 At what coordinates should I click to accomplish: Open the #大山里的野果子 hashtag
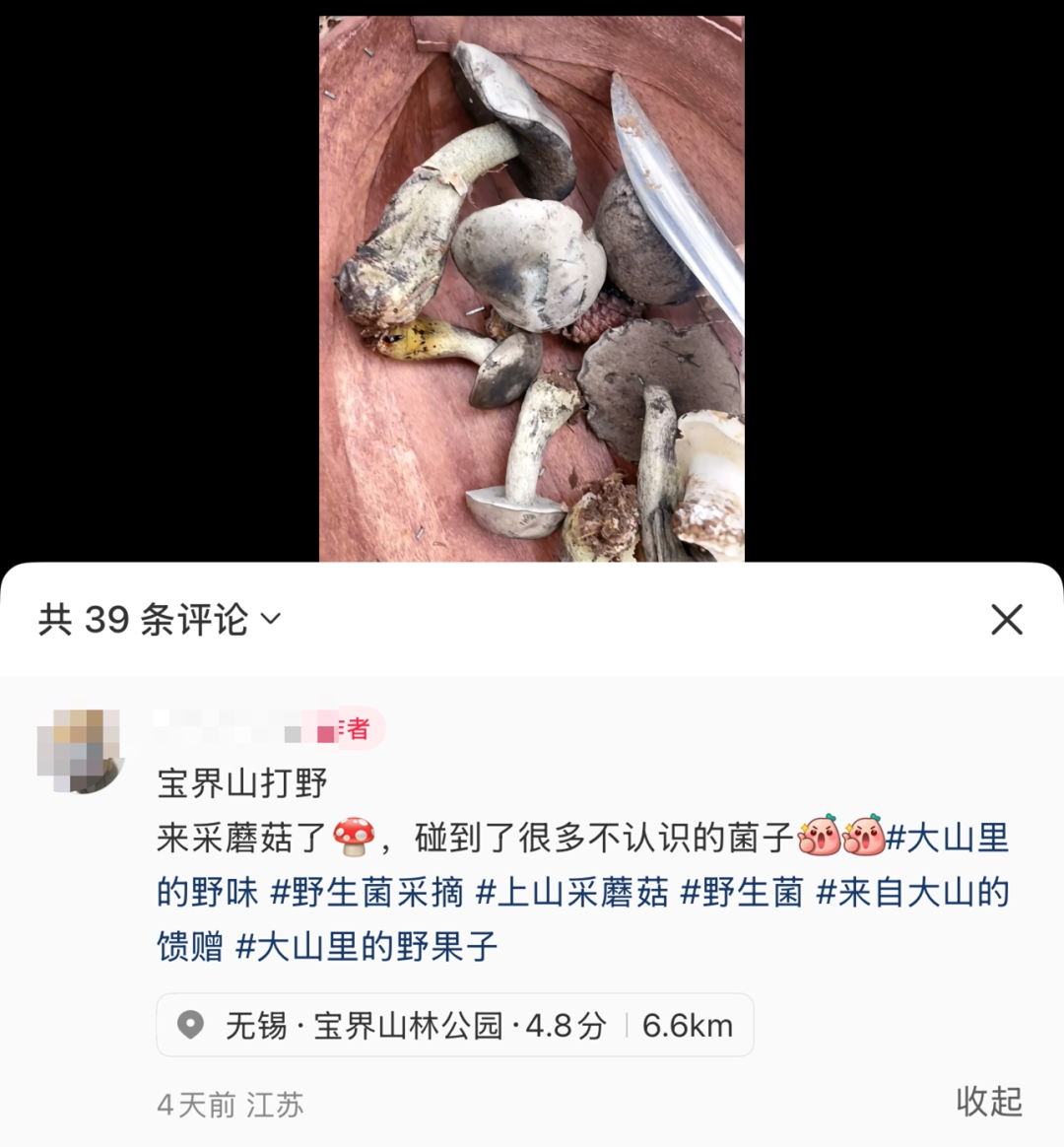366,947
